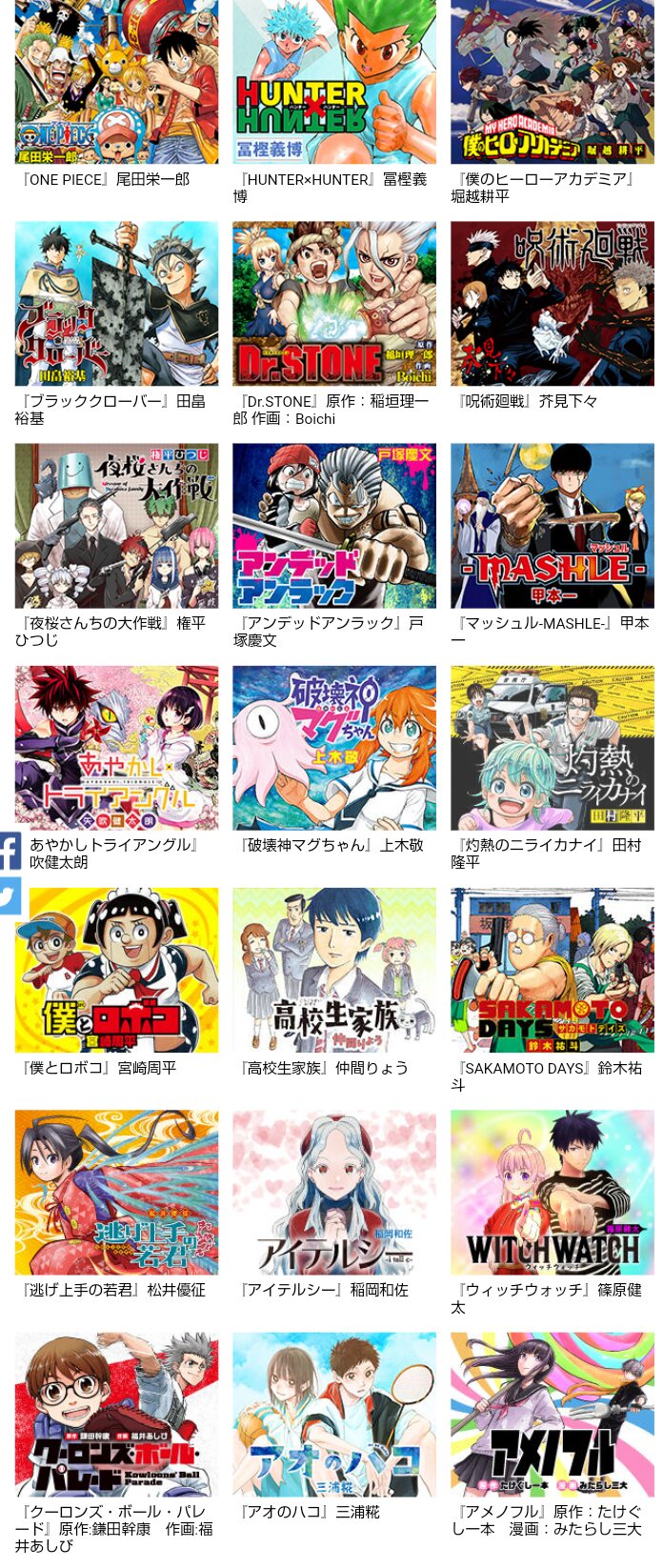Share this page on Facebook
The height and width of the screenshot is (1568, 663).
[10, 851]
